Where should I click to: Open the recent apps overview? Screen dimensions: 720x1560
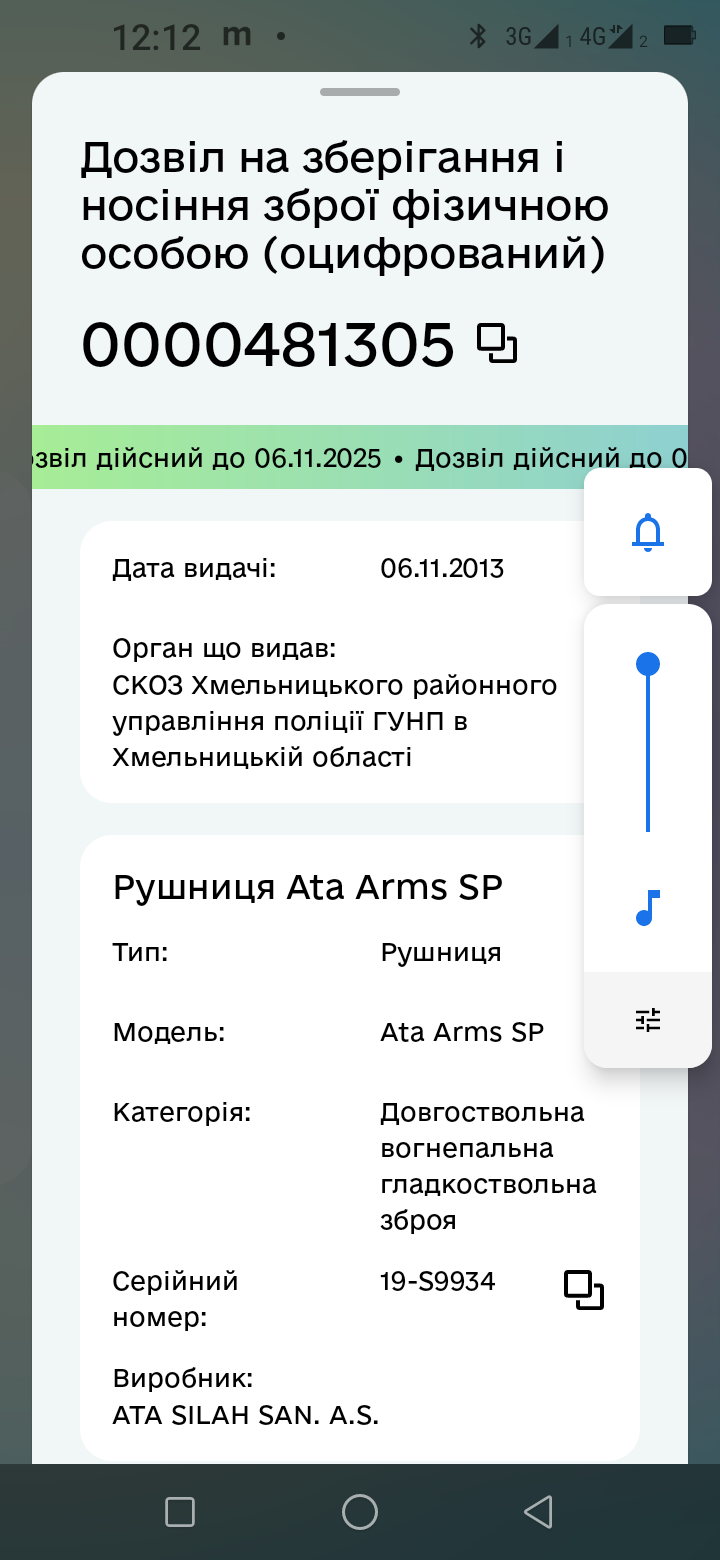point(180,1512)
